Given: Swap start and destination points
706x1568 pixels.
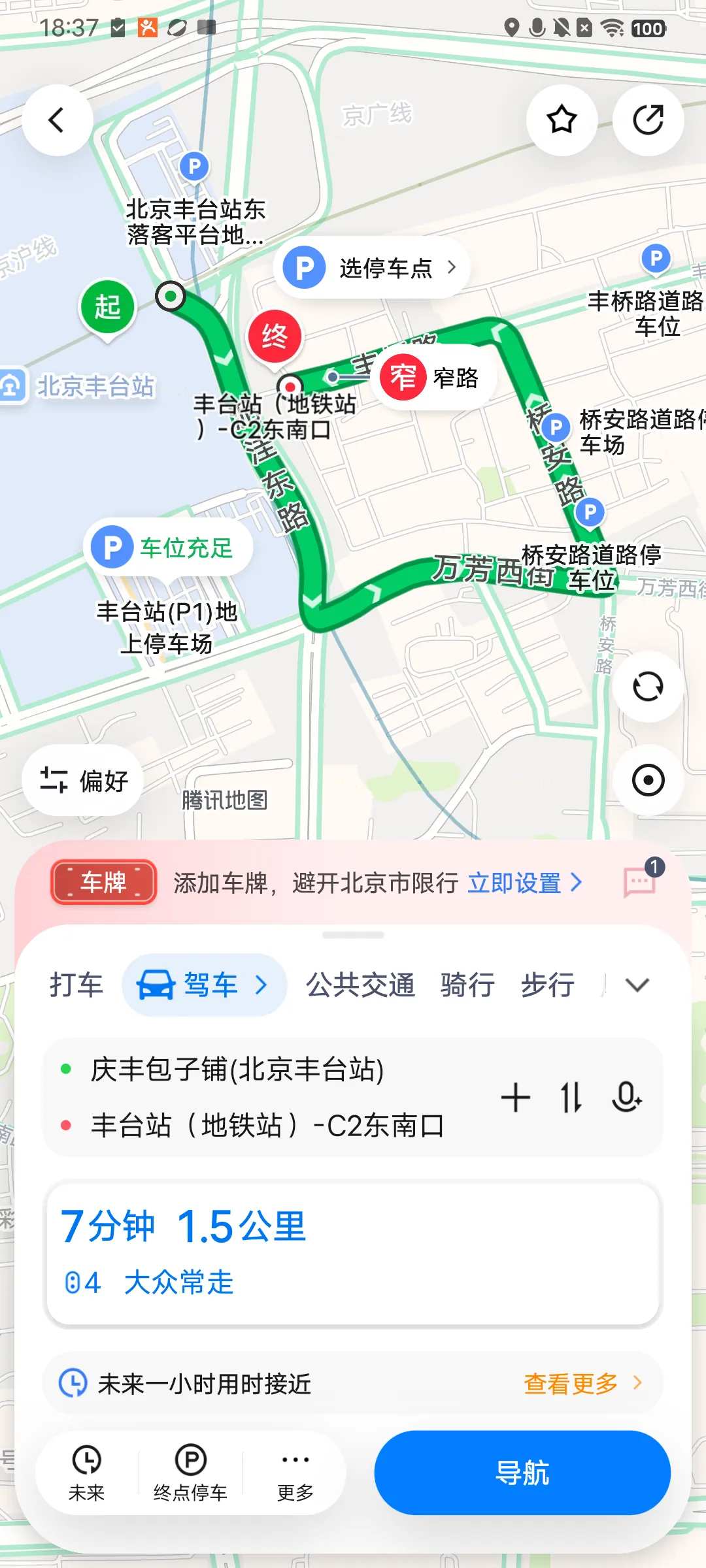Looking at the screenshot, I should (571, 1097).
